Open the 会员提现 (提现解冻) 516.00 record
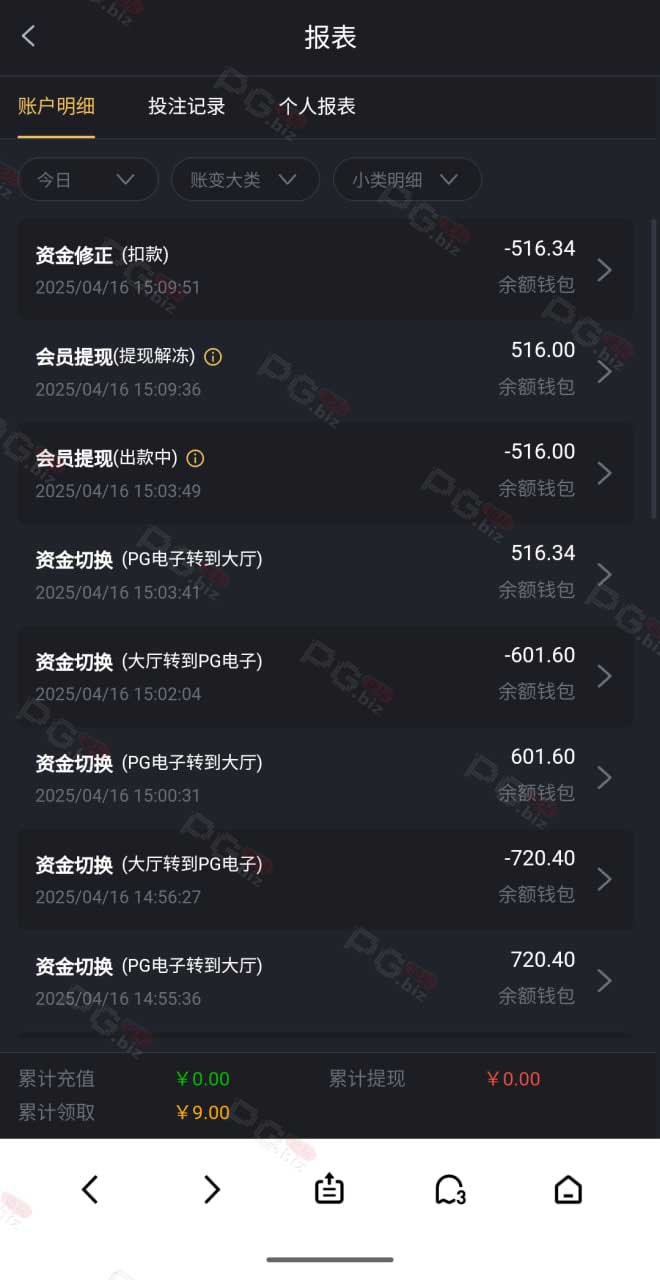The image size is (660, 1280). (325, 372)
